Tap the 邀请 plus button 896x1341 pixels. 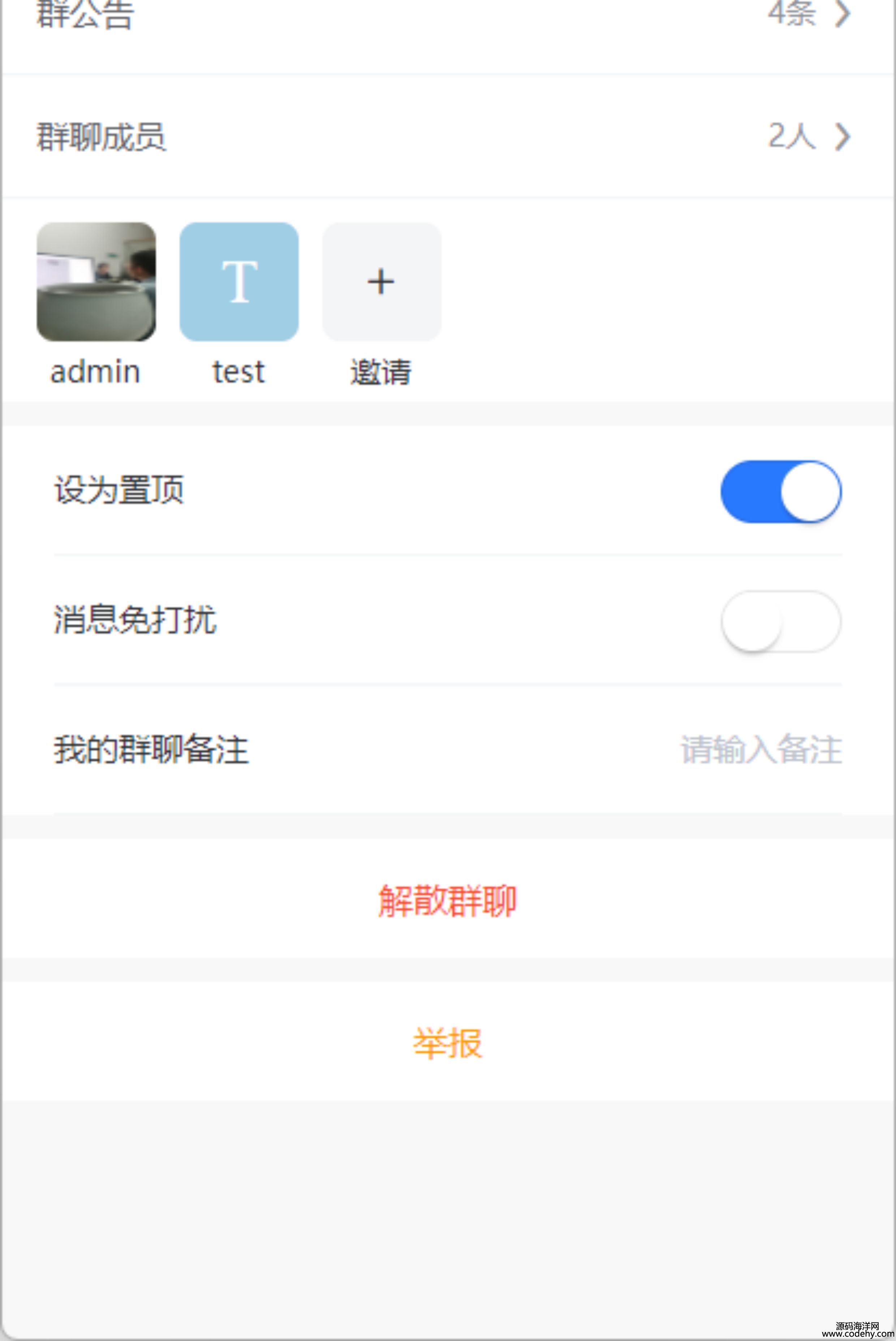pos(381,282)
